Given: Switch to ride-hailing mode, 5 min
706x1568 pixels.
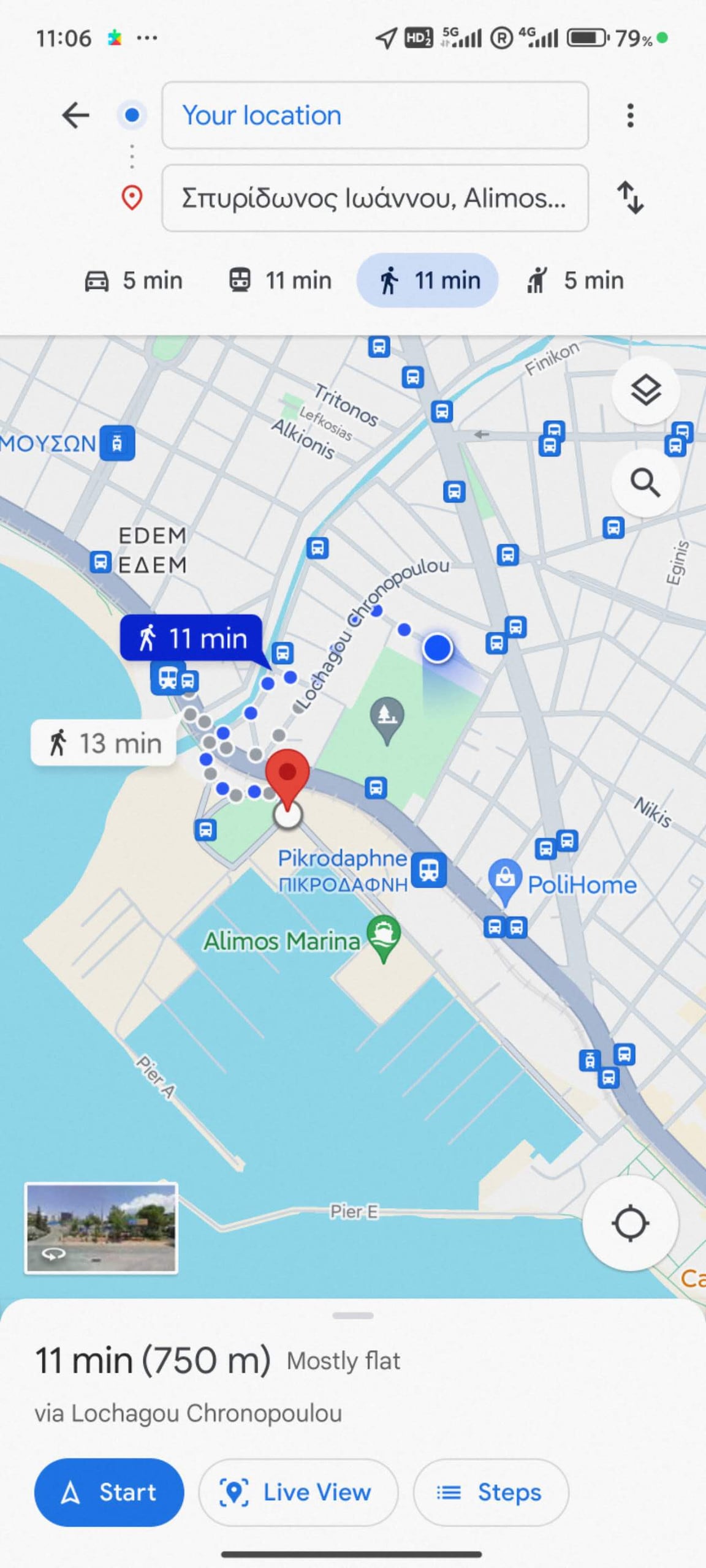Looking at the screenshot, I should coord(575,281).
